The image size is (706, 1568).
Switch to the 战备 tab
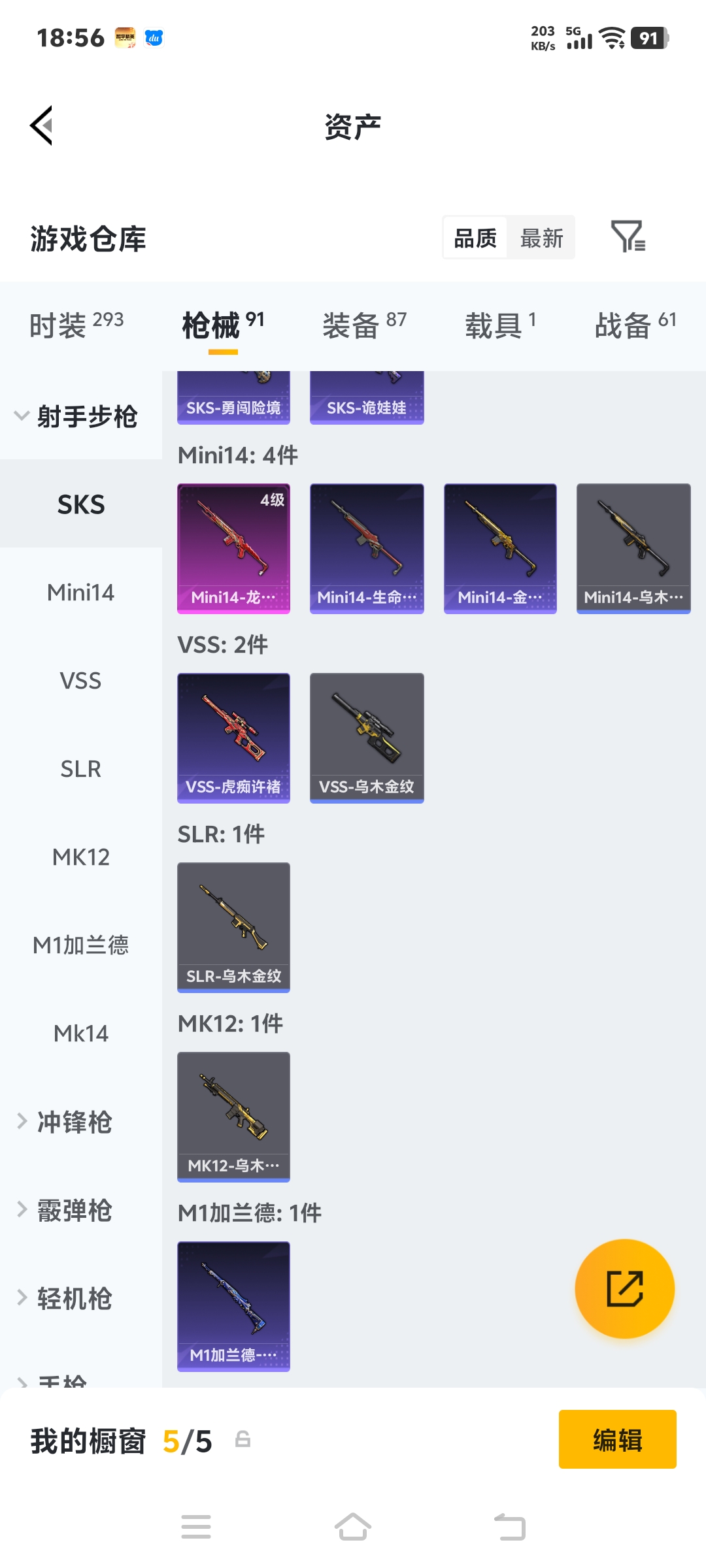click(635, 325)
